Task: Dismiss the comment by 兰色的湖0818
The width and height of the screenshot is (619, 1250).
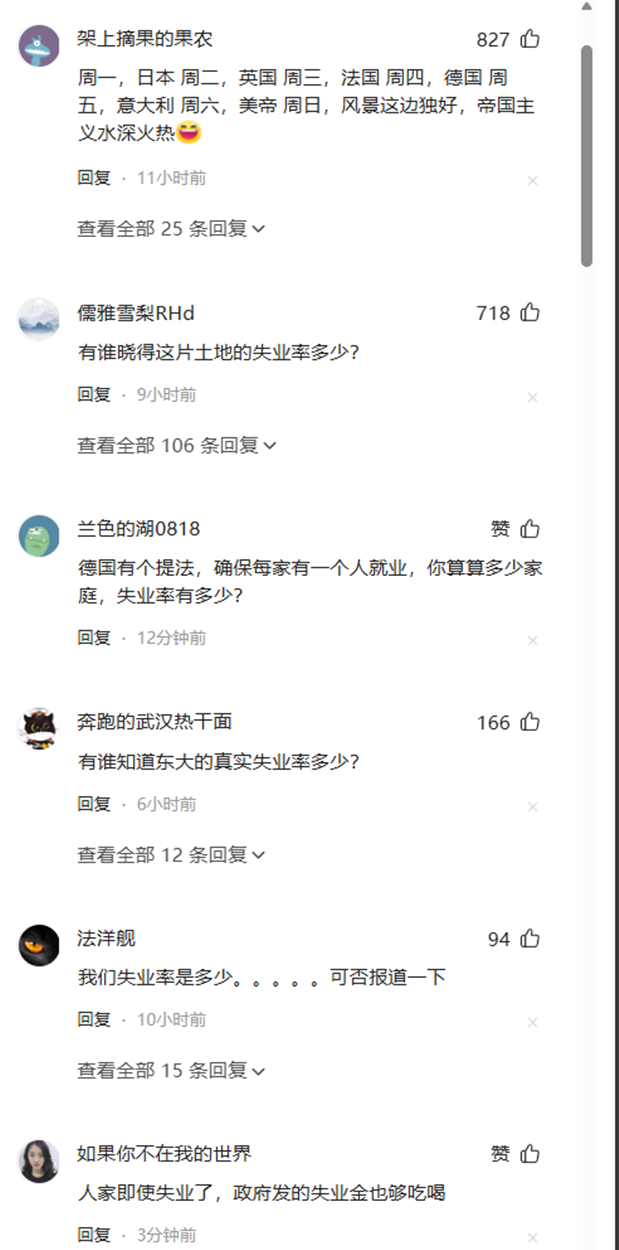Action: coord(532,640)
